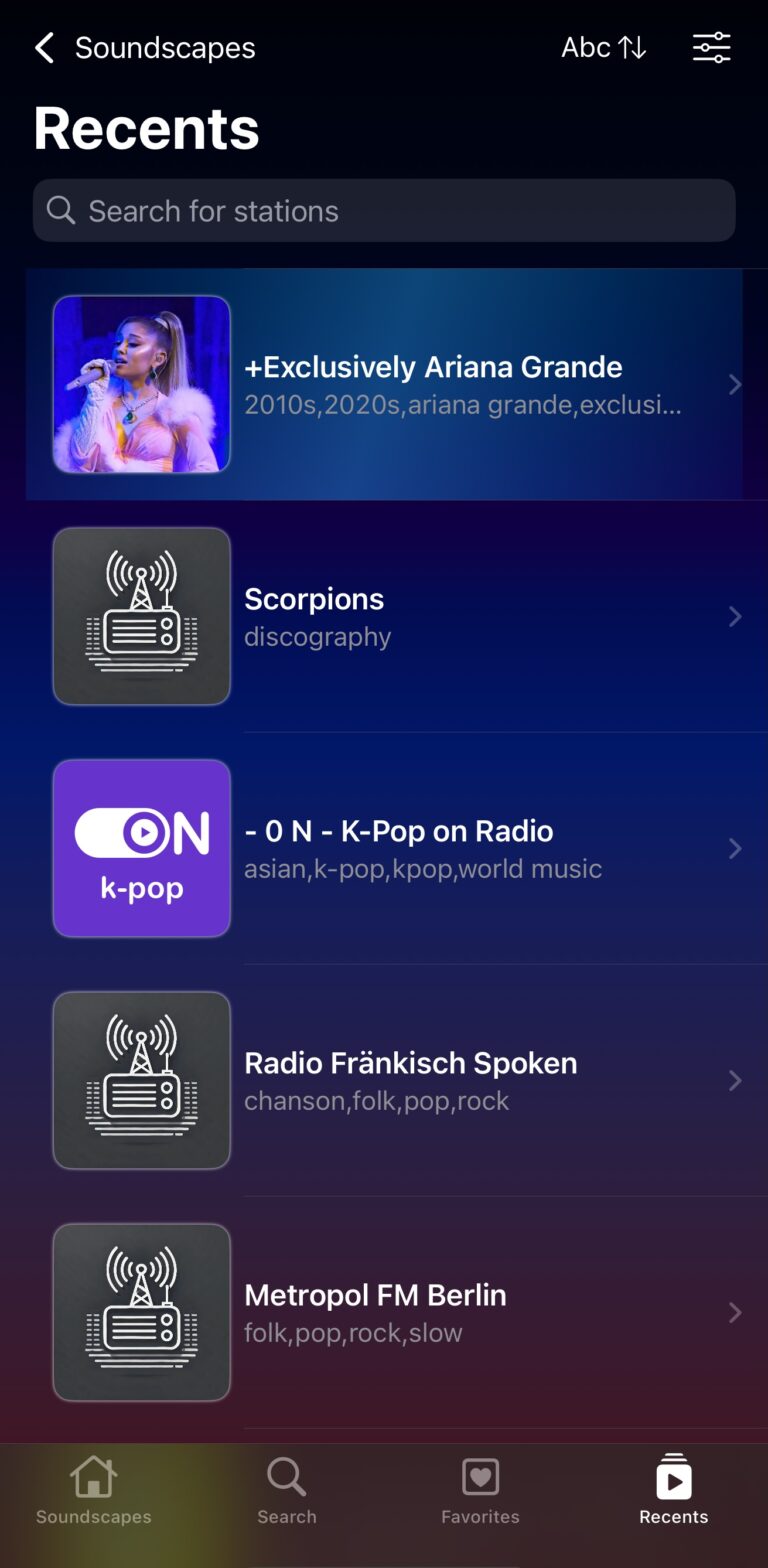Switch to the Soundscapes tab
Viewport: 768px width, 1568px height.
94,1490
